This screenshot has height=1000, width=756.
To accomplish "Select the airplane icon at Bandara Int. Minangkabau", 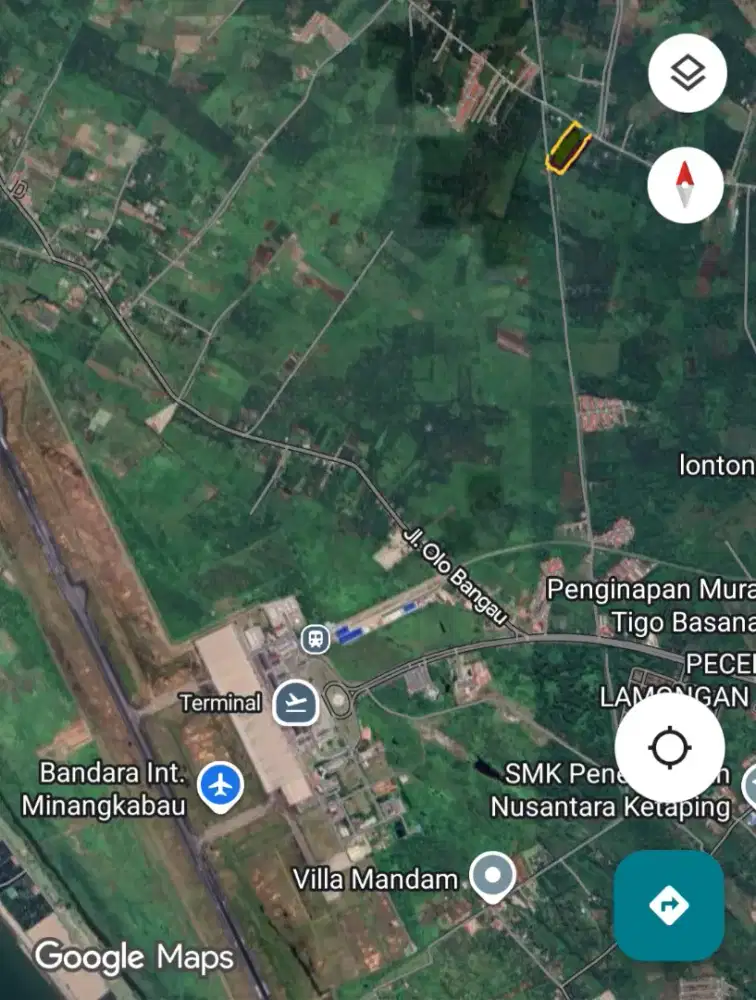I will [219, 786].
